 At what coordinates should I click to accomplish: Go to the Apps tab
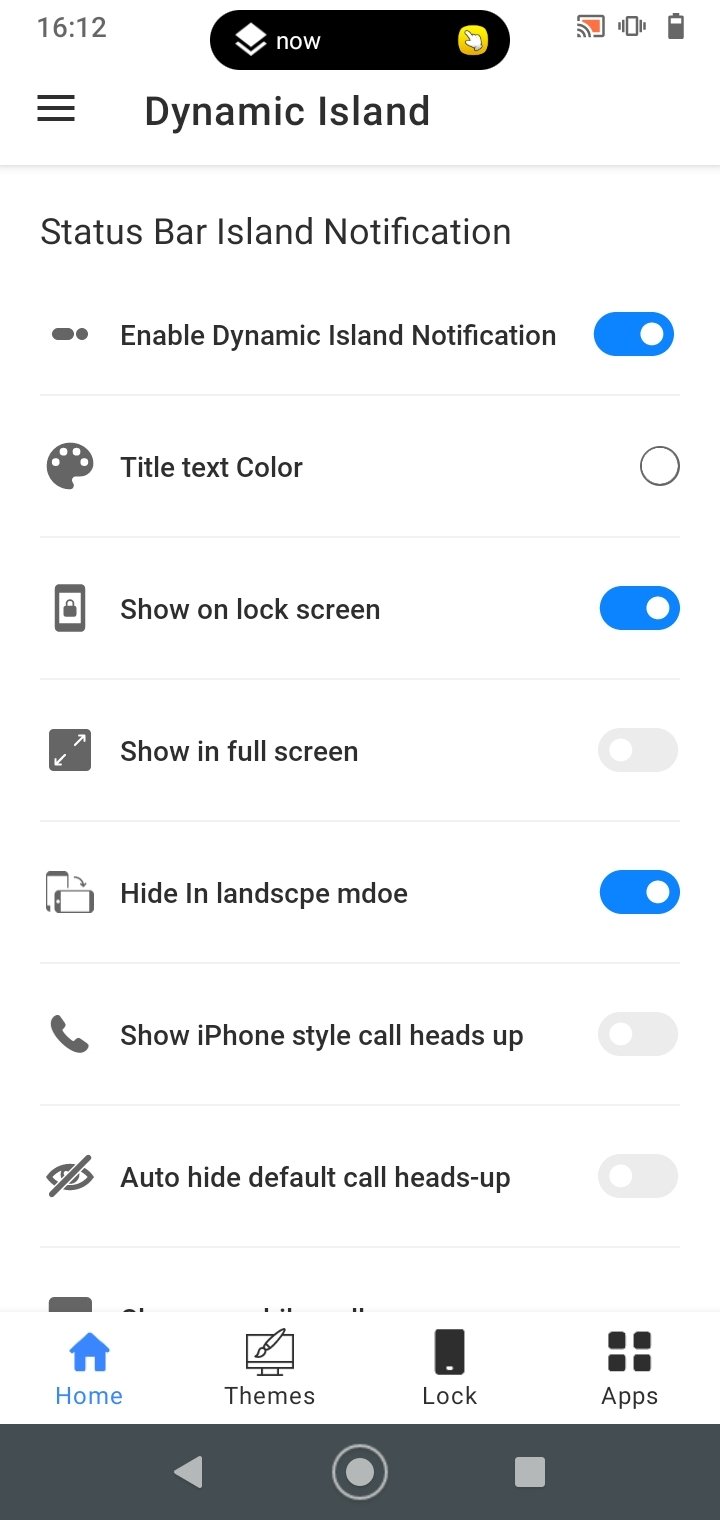pyautogui.click(x=630, y=1367)
